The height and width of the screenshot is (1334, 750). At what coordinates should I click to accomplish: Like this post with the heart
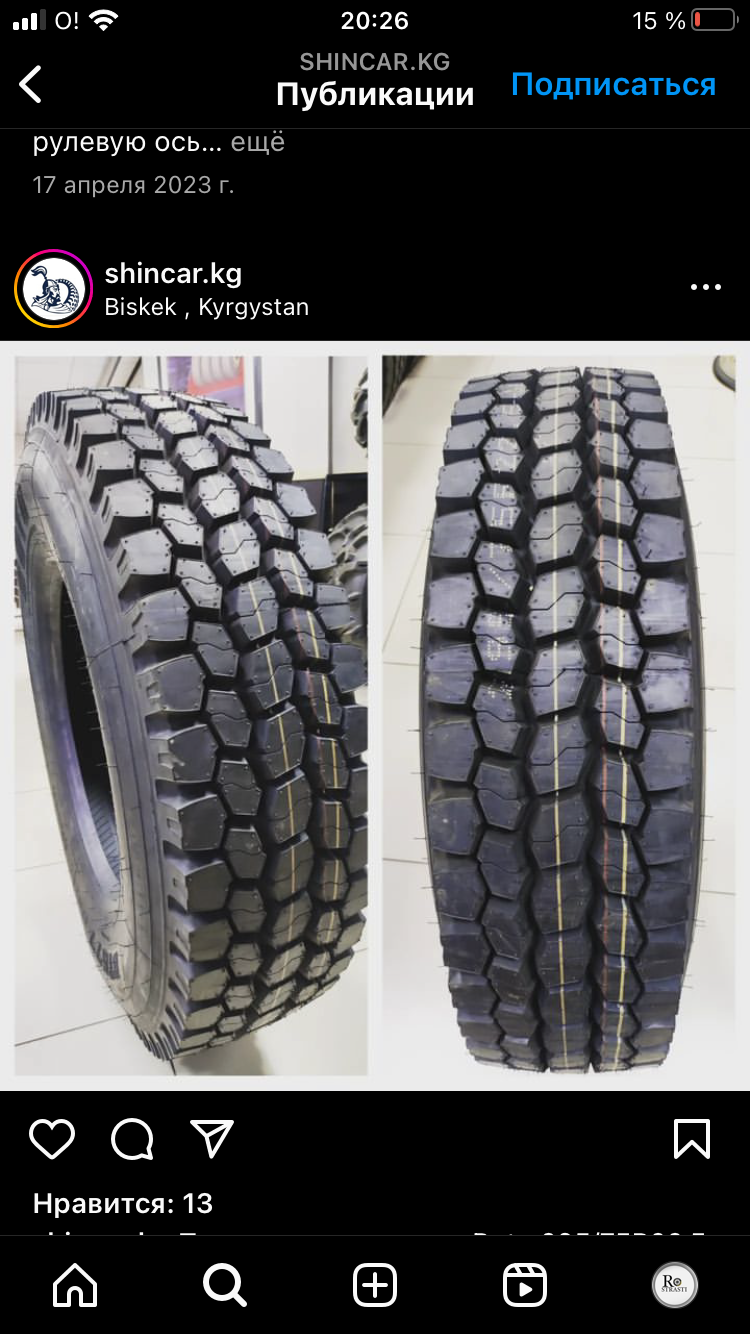pyautogui.click(x=52, y=1139)
